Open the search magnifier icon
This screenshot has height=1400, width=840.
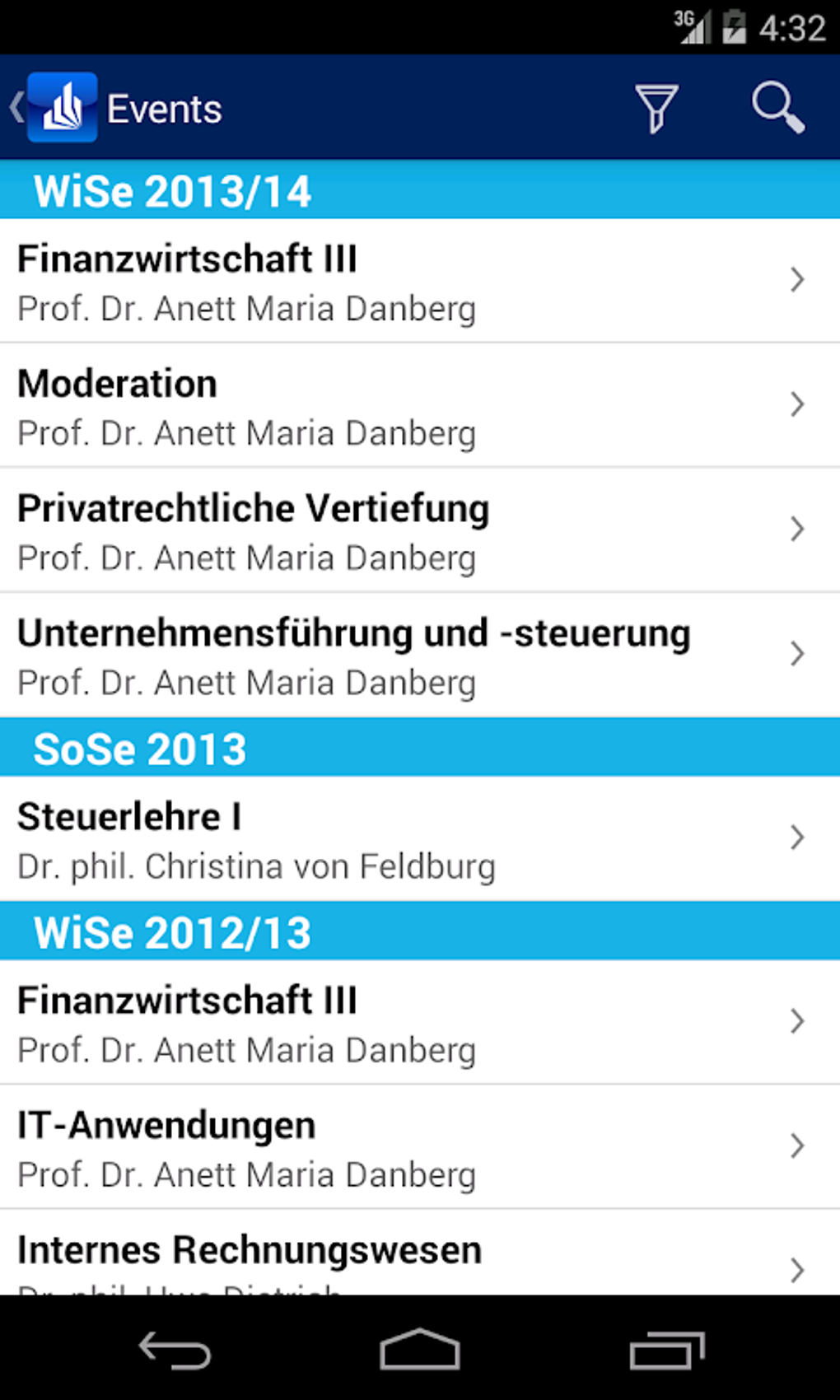[777, 108]
